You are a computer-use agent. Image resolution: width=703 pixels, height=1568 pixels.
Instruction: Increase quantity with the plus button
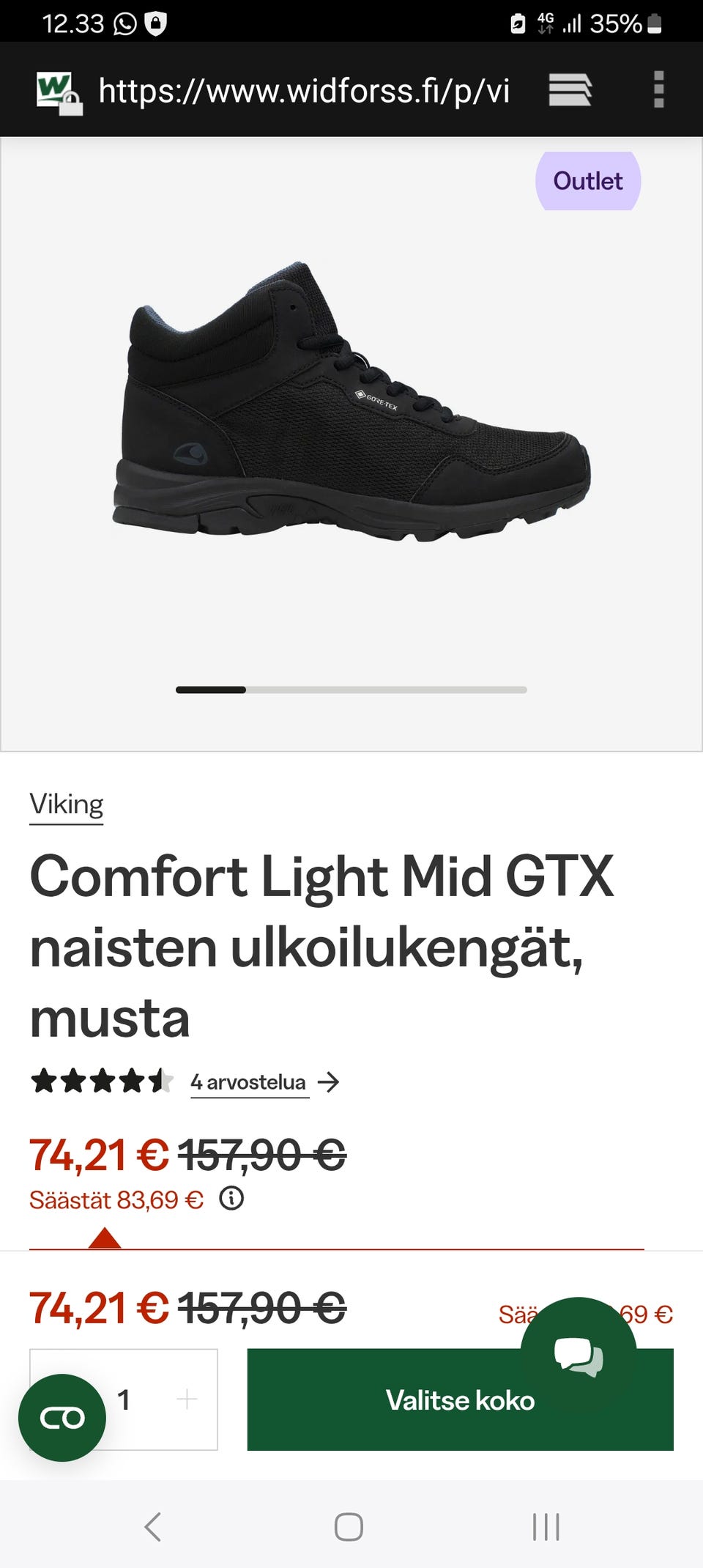187,1399
